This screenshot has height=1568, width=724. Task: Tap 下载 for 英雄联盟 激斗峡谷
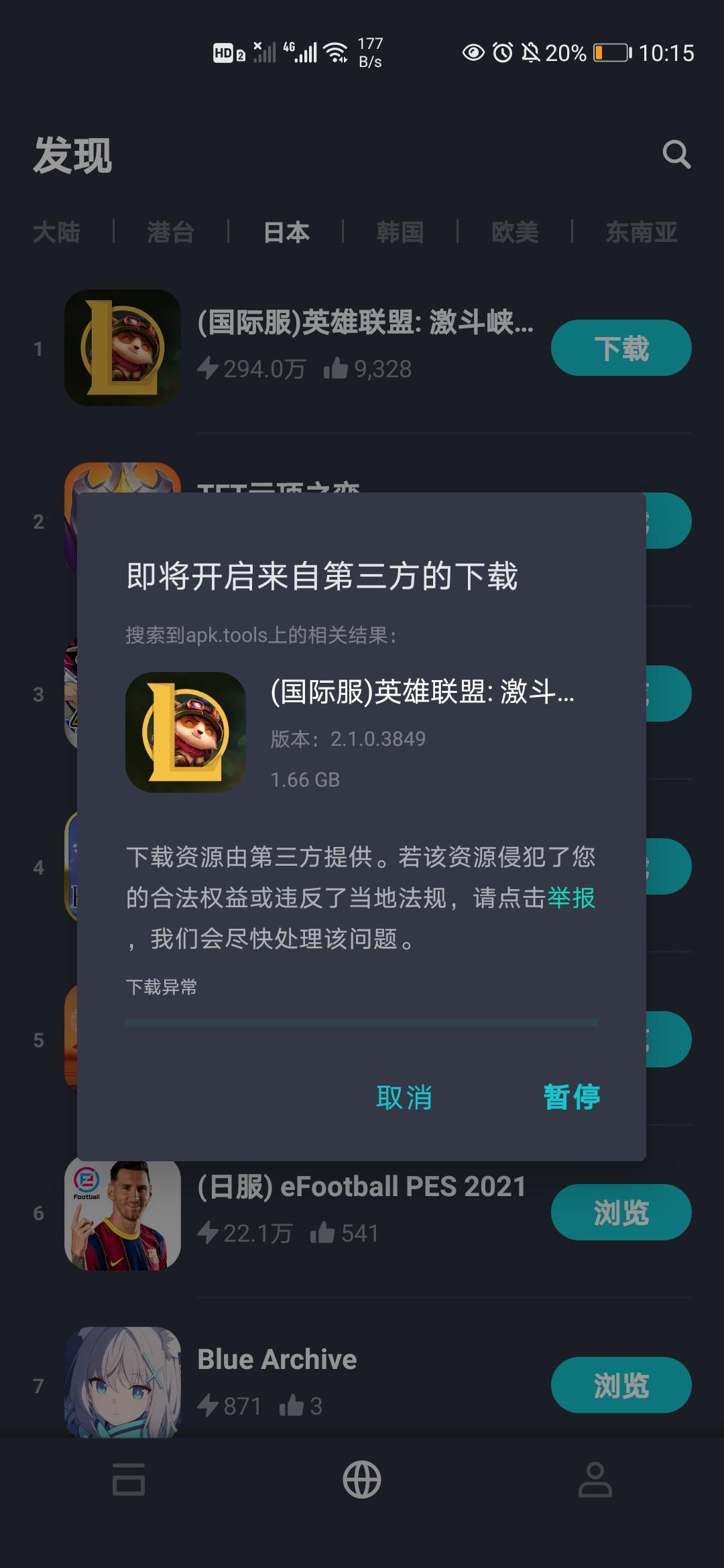(x=621, y=346)
